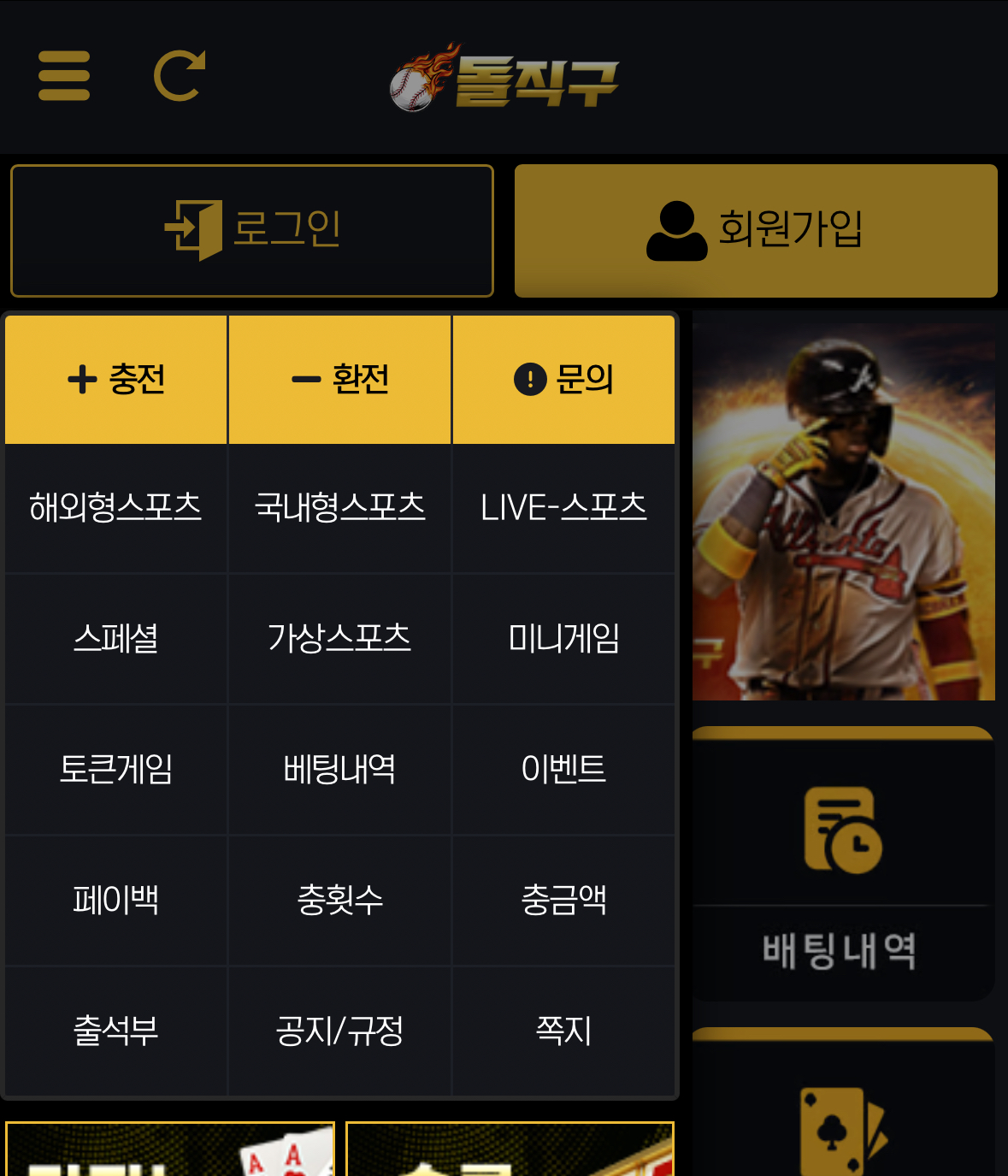The height and width of the screenshot is (1176, 1008).
Task: Open 충전 deposit page
Action: click(x=116, y=379)
